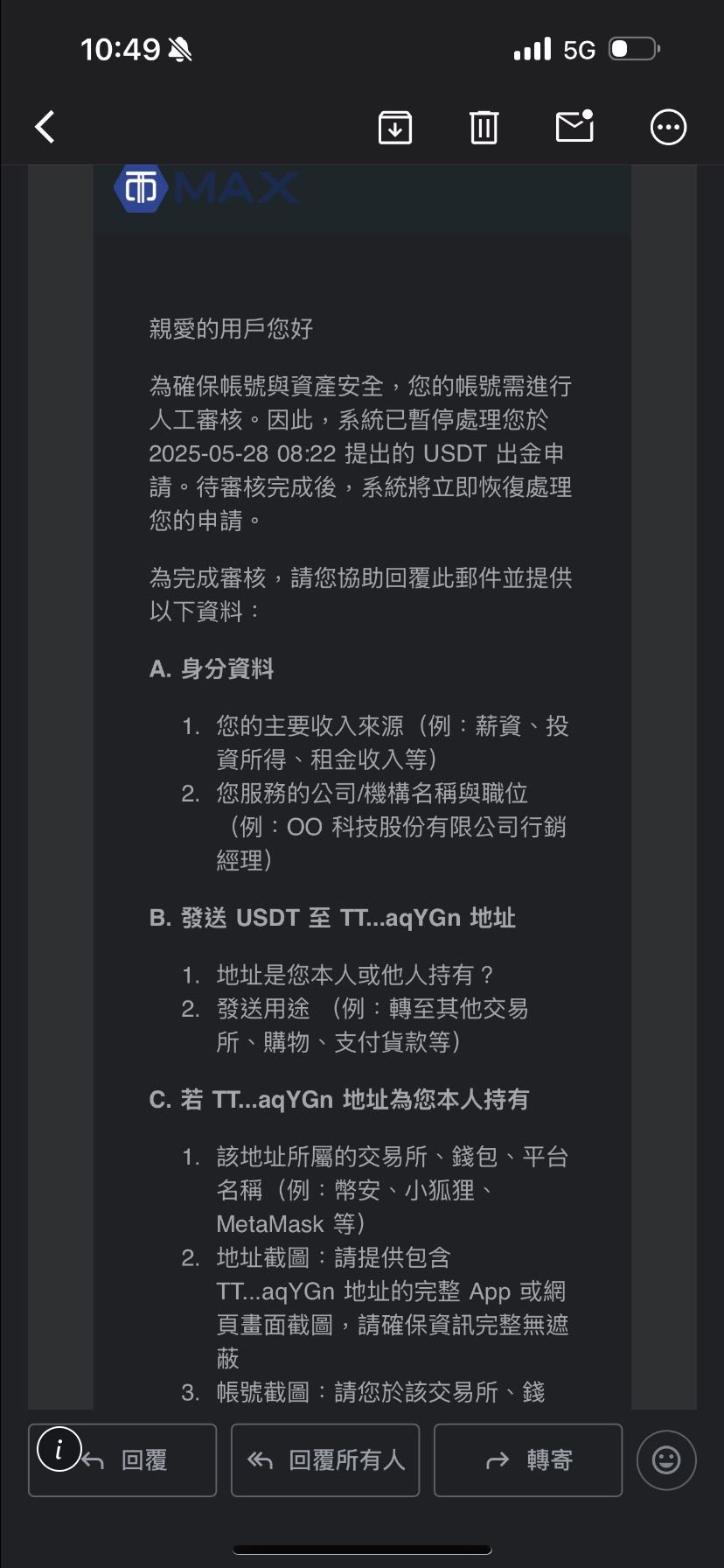Delete this email with trash icon
This screenshot has height=1568, width=724.
pyautogui.click(x=484, y=128)
